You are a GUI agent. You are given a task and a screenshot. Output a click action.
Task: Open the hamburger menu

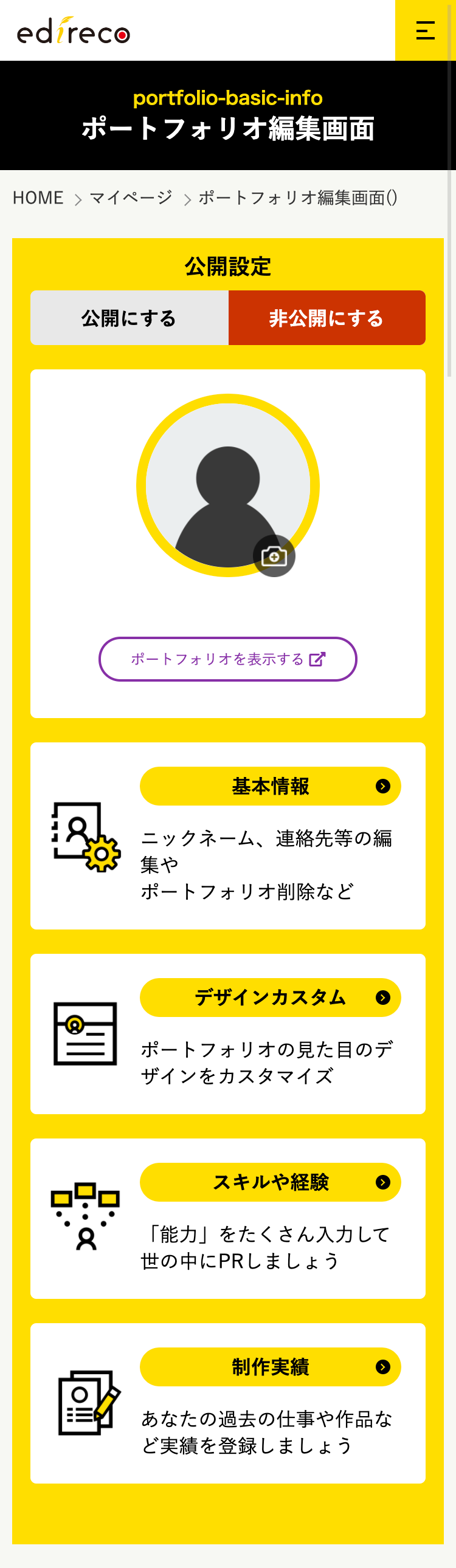(425, 30)
